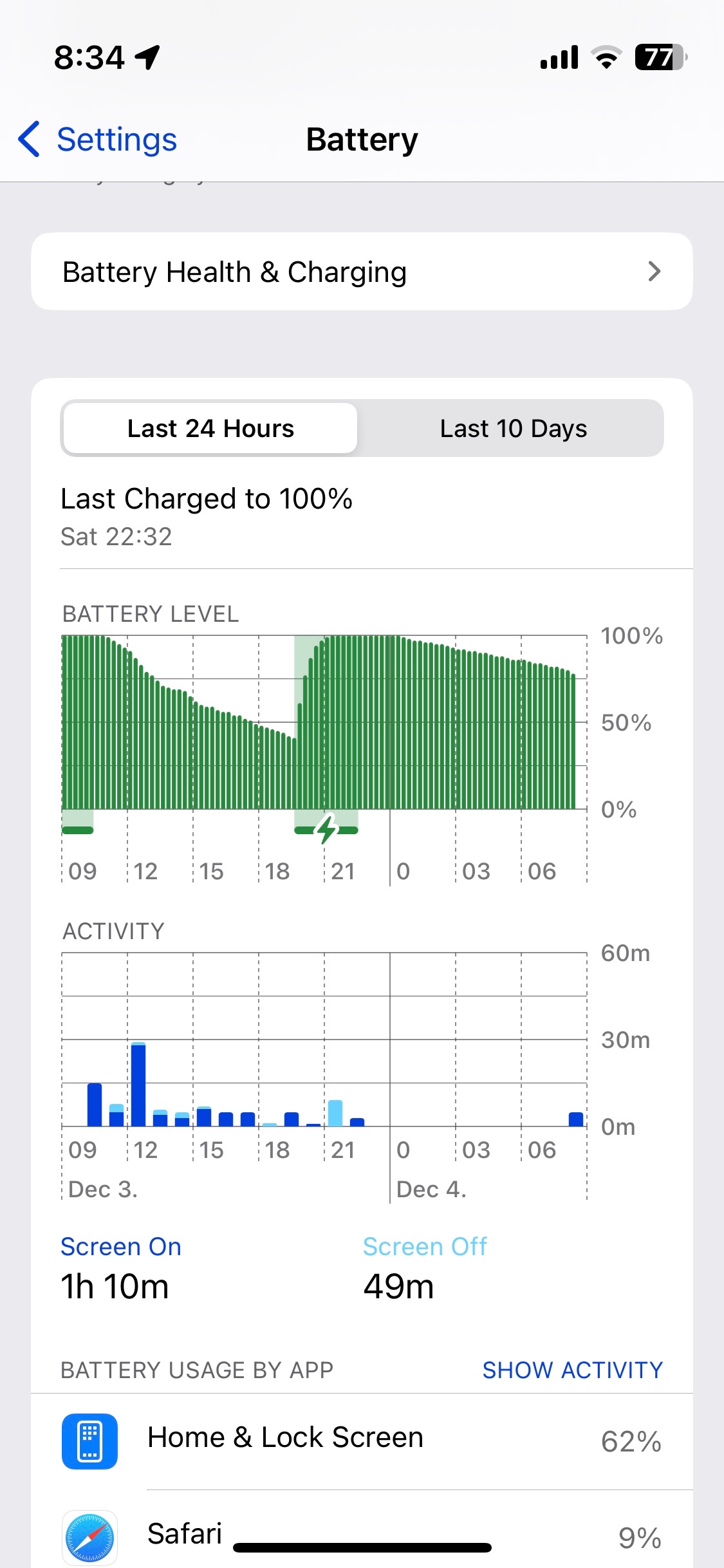The width and height of the screenshot is (724, 1568).
Task: Expand activity details via Show Activity
Action: click(572, 1369)
